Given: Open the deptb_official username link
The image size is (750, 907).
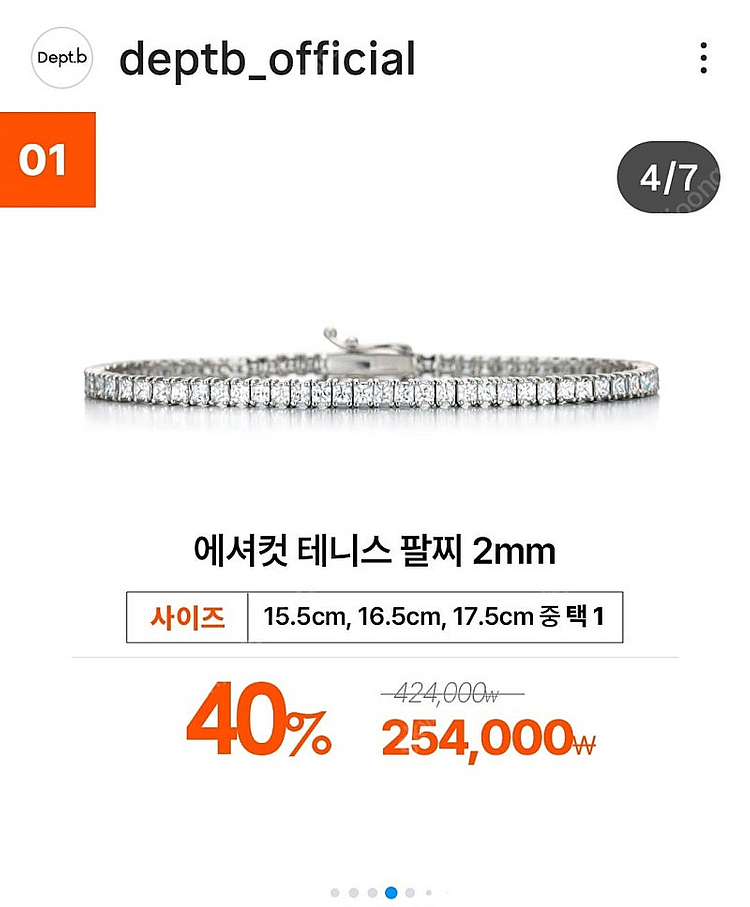Looking at the screenshot, I should (267, 59).
